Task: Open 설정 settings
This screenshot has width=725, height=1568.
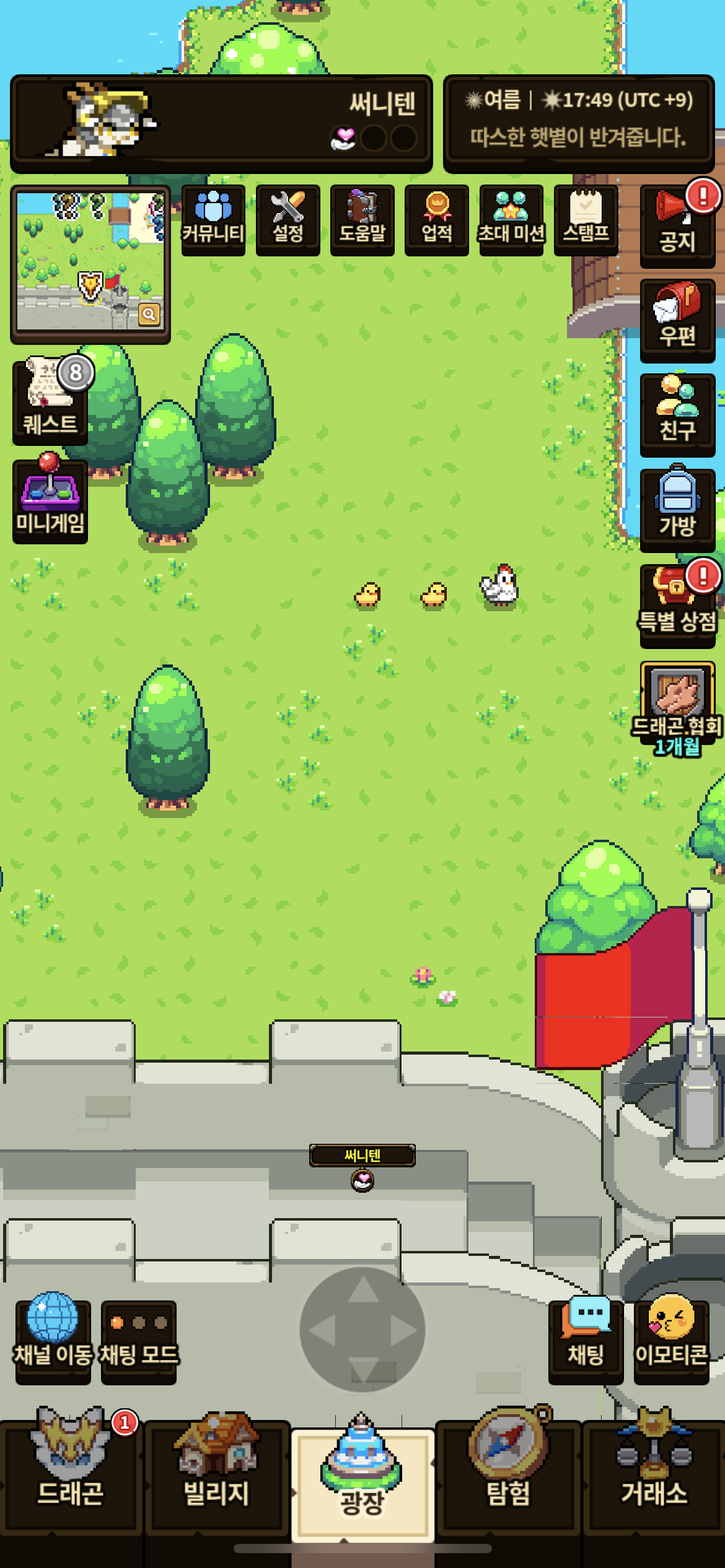Action: 288,220
